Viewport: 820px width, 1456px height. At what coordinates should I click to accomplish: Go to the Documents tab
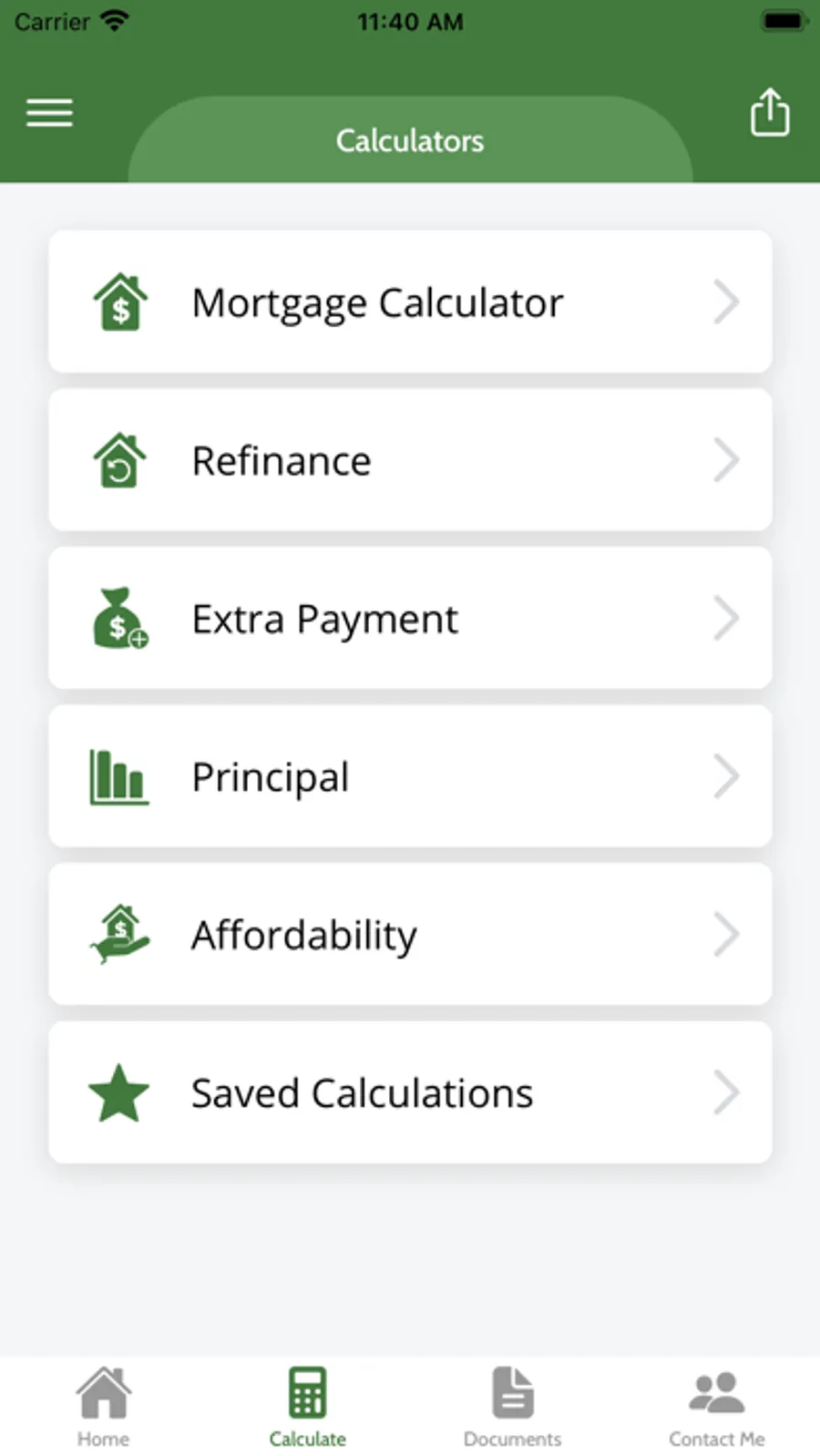pyautogui.click(x=512, y=1407)
